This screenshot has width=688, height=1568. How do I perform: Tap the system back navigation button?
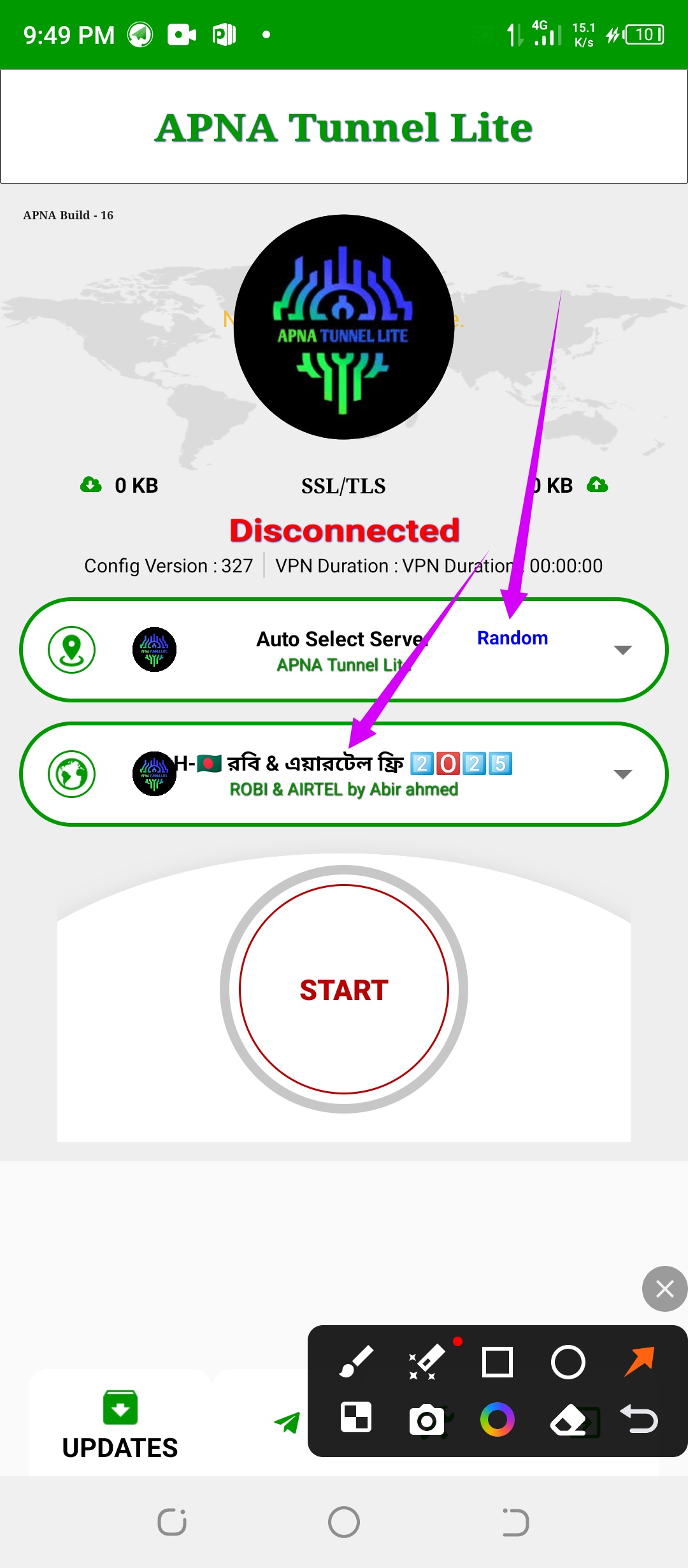tap(515, 1522)
